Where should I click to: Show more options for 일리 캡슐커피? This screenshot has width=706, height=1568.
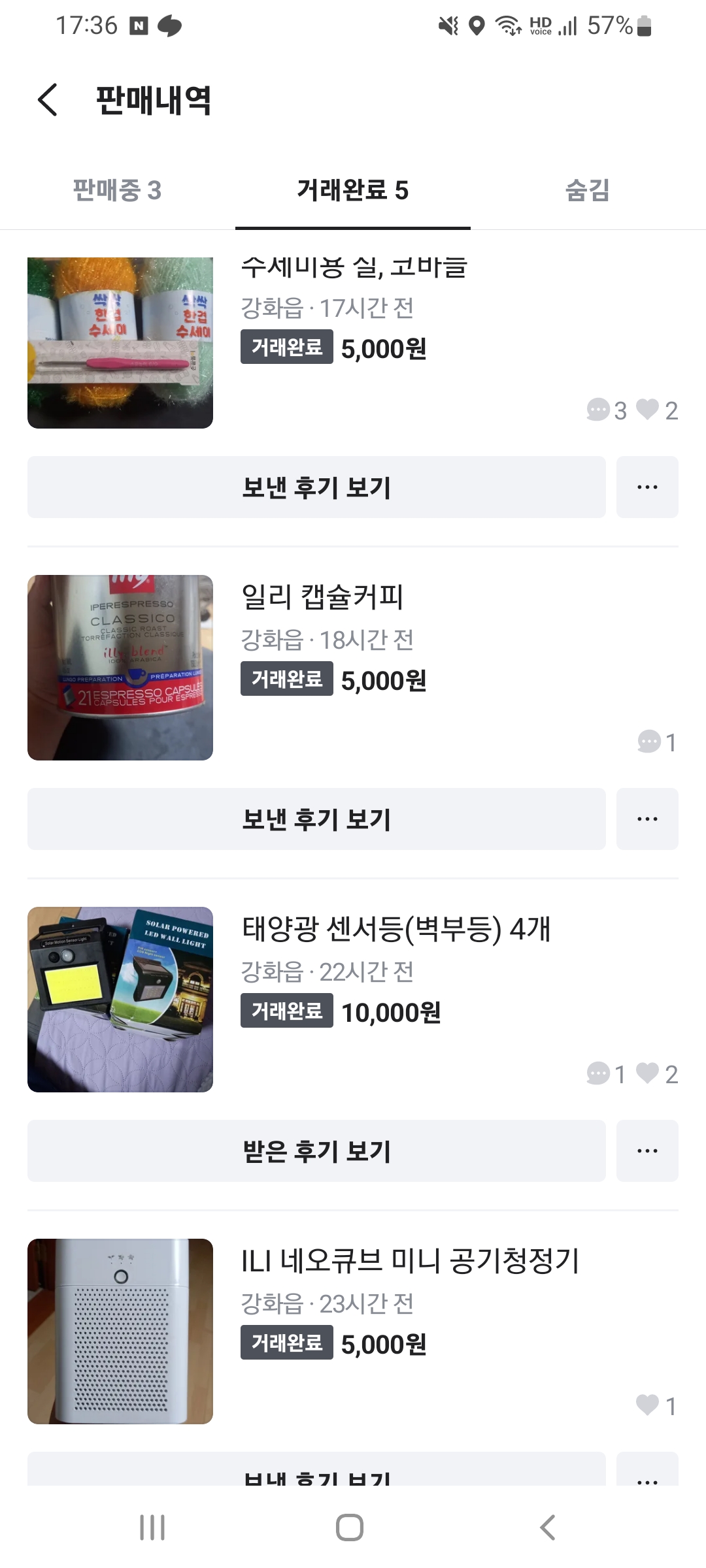(x=647, y=819)
